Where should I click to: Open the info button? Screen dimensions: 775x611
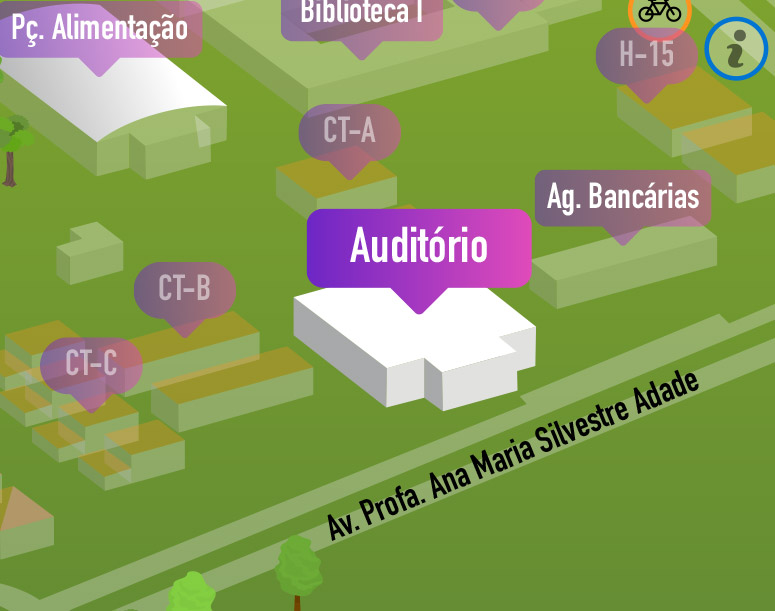pos(736,49)
